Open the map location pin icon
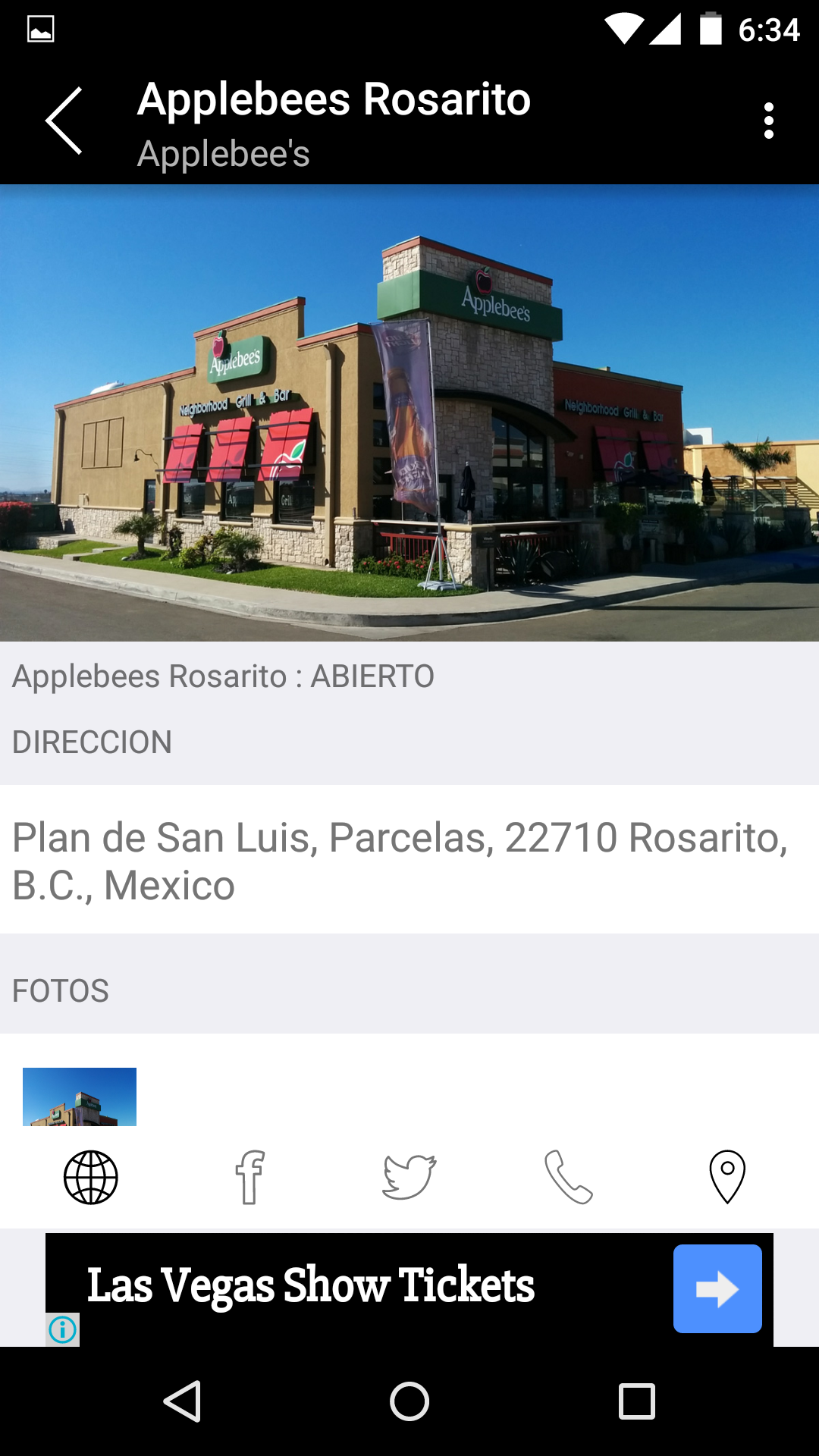Viewport: 819px width, 1456px height. click(727, 1177)
